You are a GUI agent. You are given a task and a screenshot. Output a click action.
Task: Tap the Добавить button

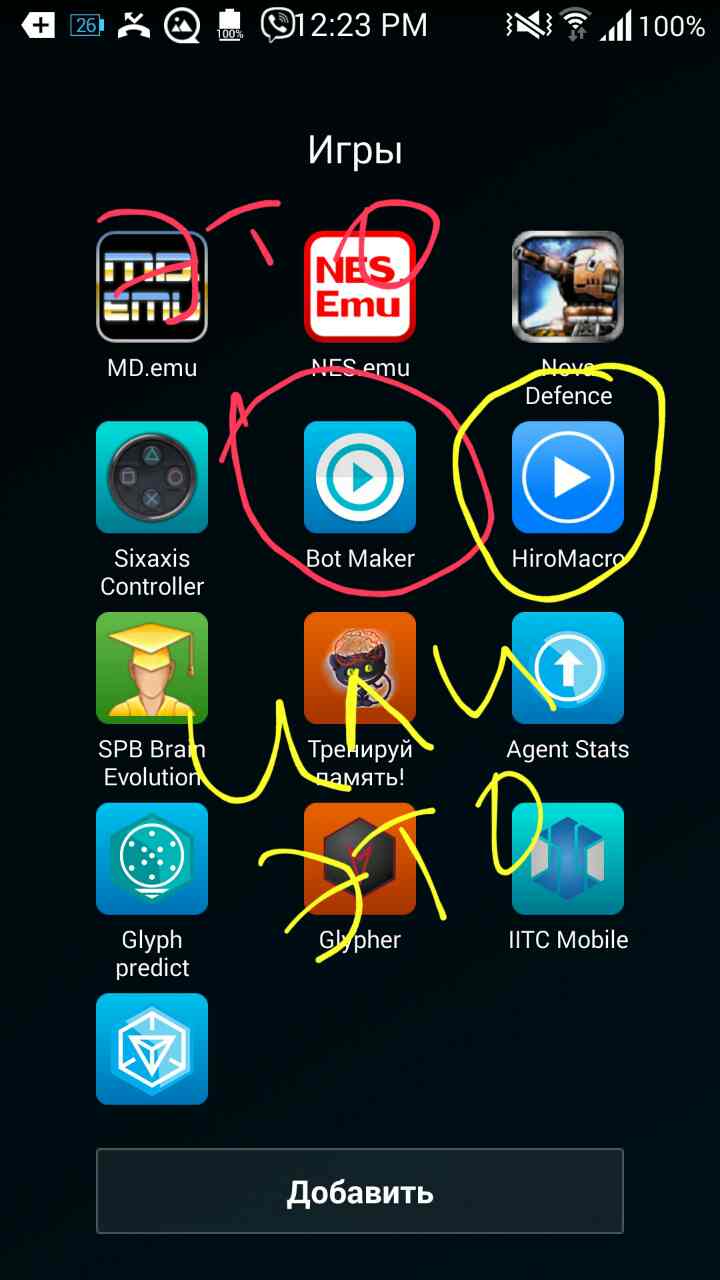click(360, 1191)
